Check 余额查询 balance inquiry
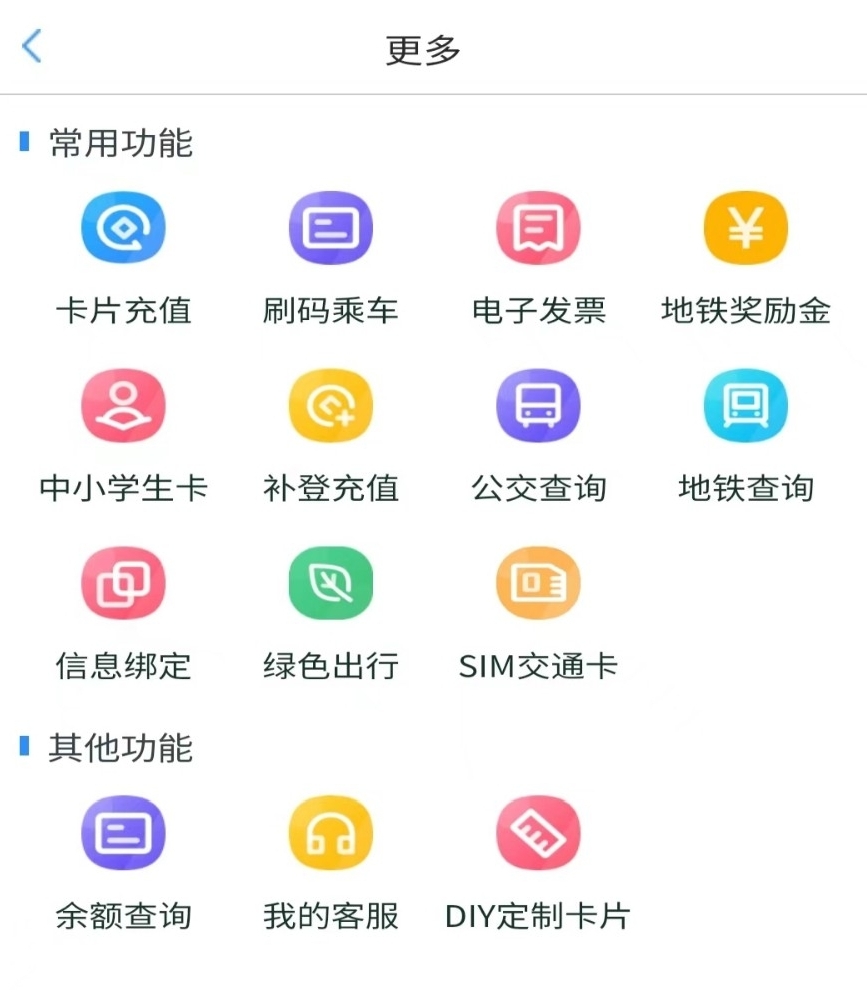 click(123, 833)
